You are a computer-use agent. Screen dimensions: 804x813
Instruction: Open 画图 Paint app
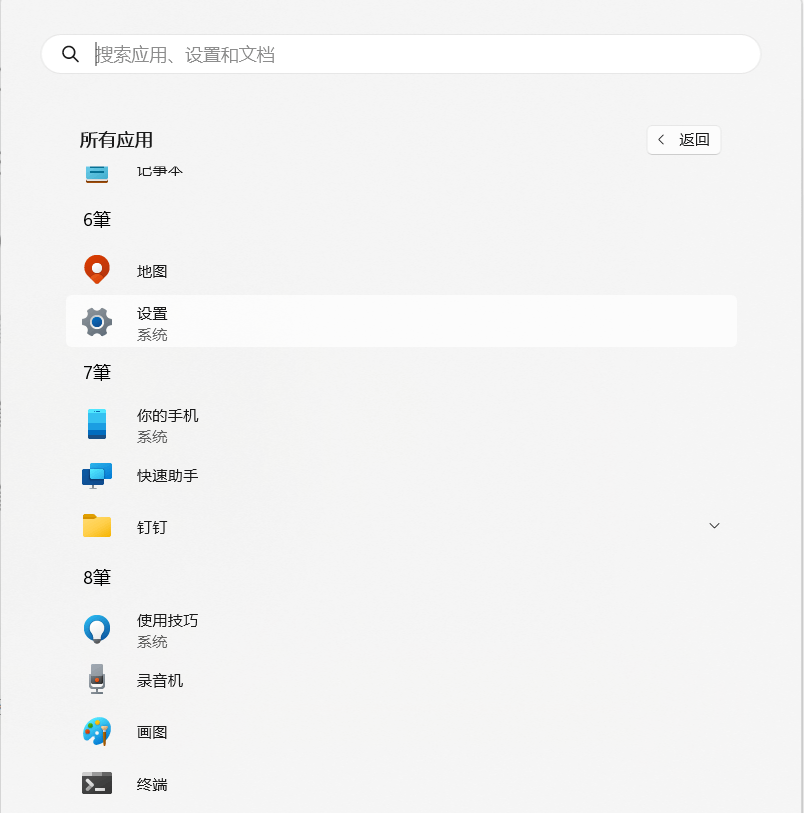(x=152, y=732)
